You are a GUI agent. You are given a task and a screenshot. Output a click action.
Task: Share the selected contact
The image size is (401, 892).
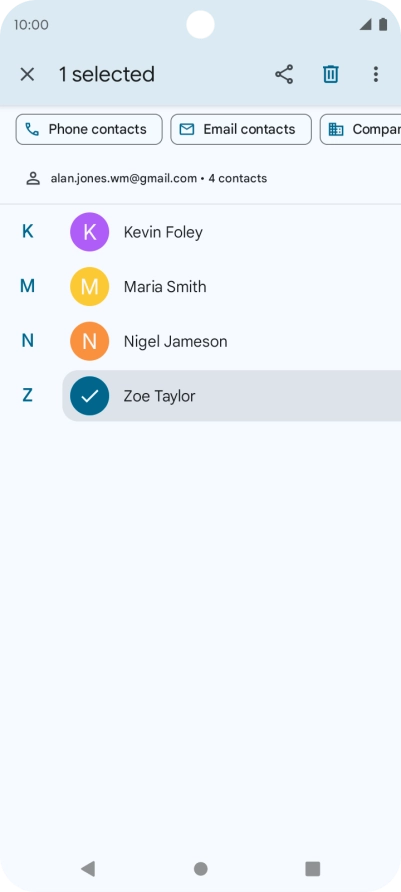point(284,75)
